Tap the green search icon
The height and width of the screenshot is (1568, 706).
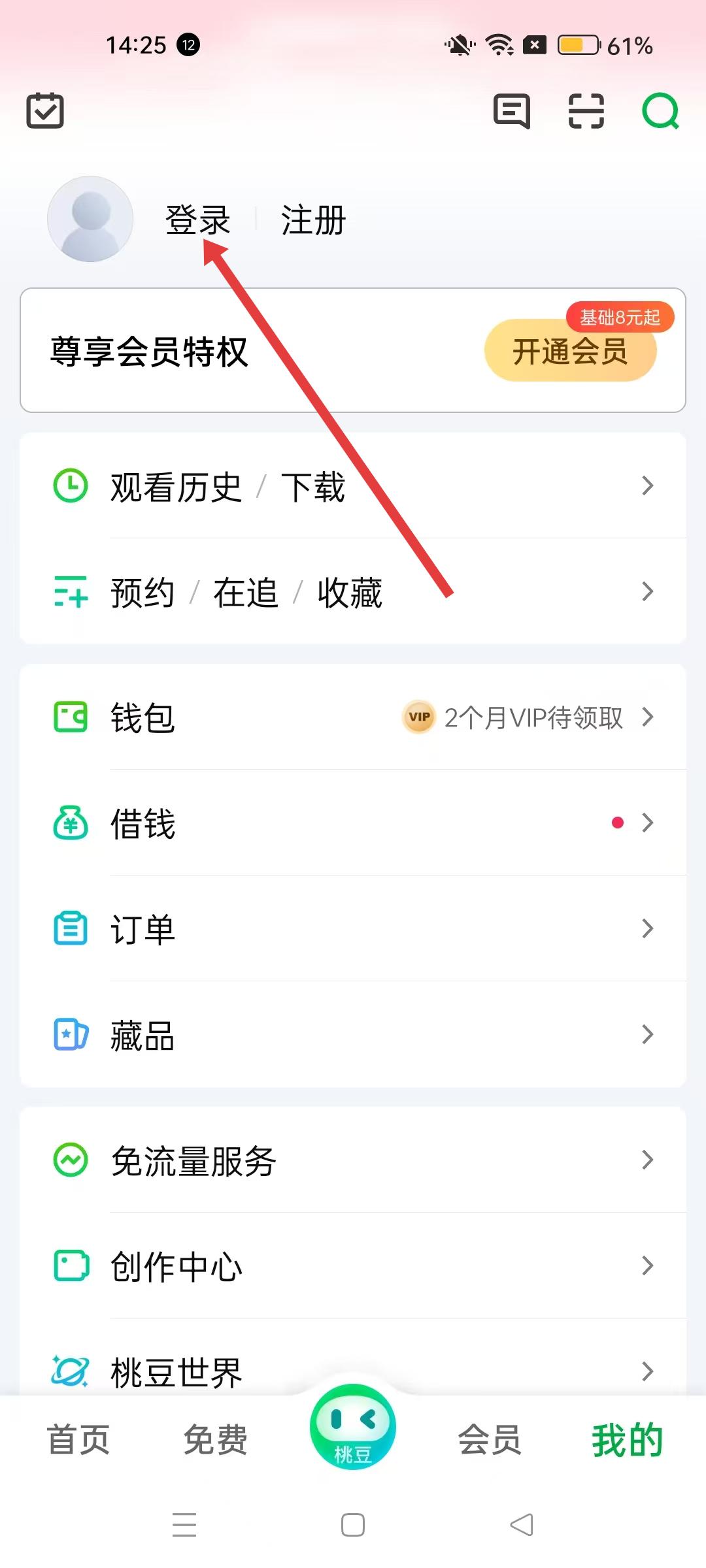[x=660, y=110]
